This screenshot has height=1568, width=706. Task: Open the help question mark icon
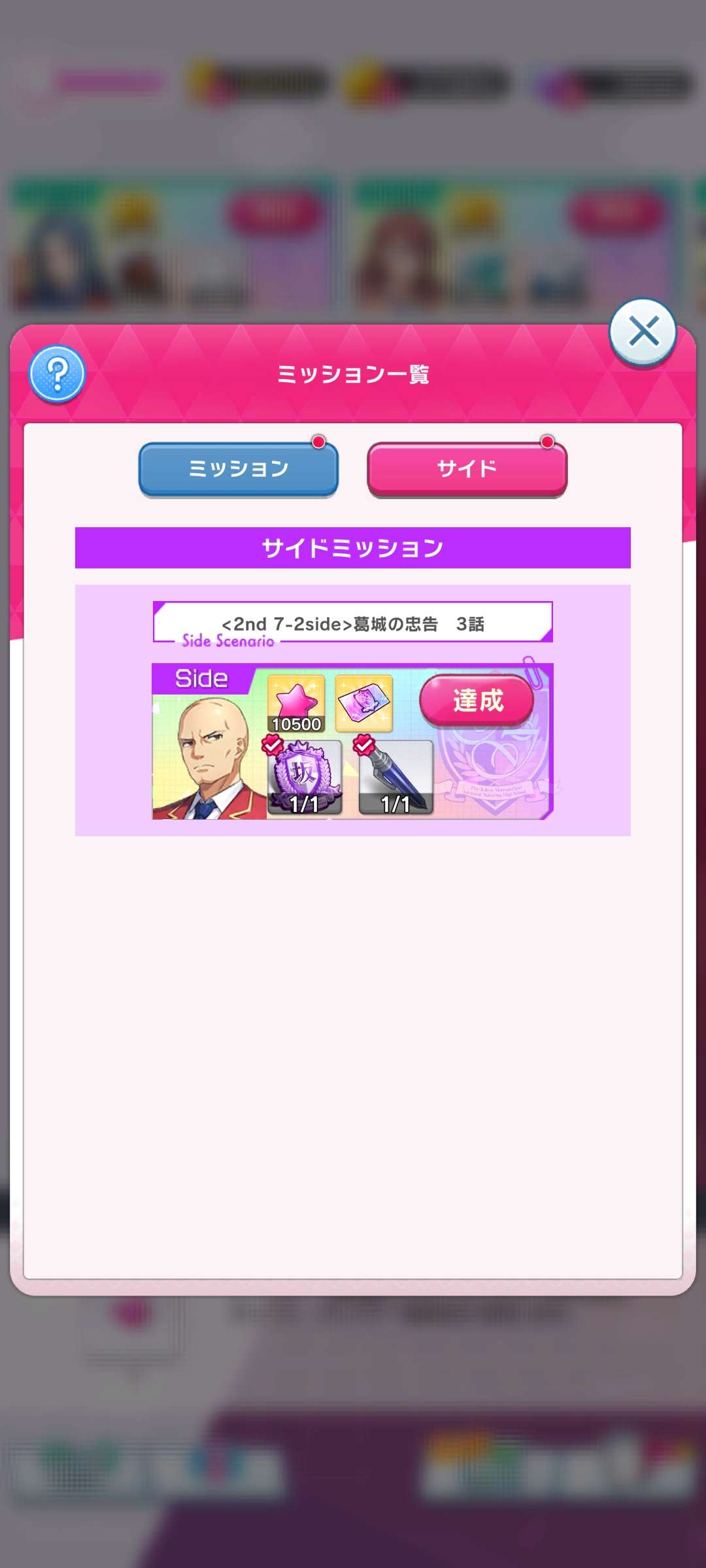point(58,374)
